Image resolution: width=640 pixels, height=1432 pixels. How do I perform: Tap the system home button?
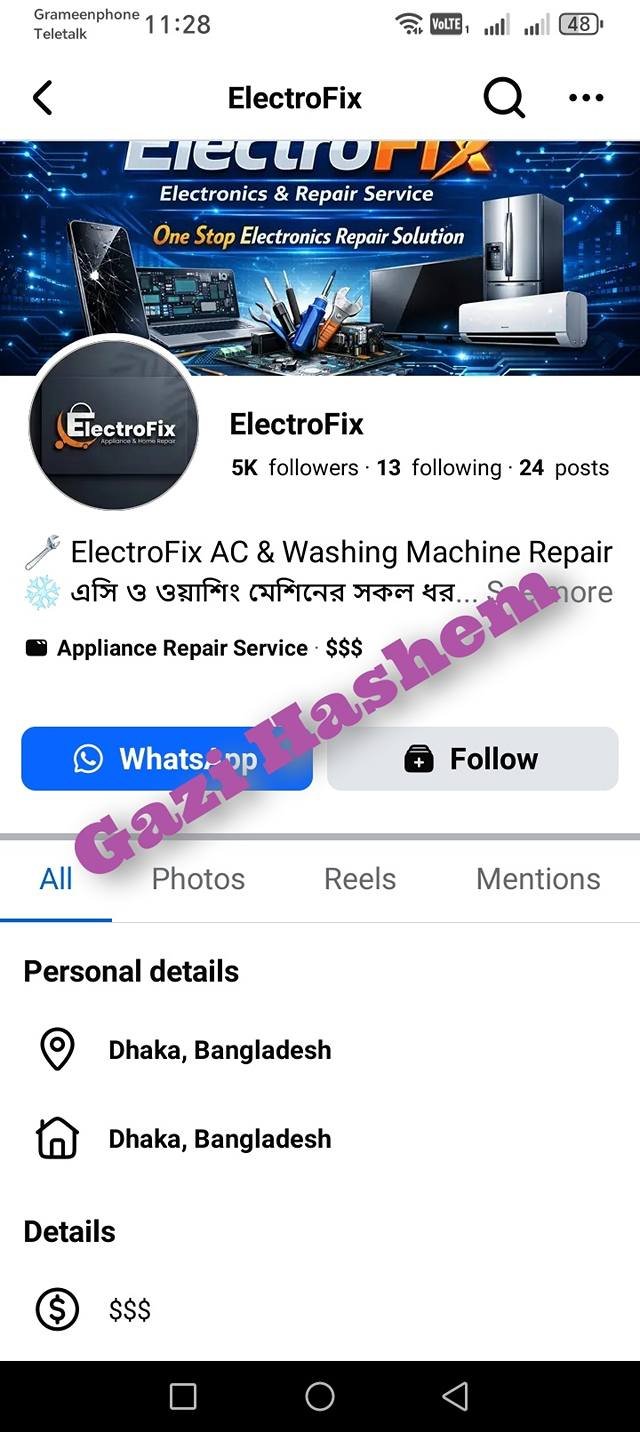[x=320, y=1396]
